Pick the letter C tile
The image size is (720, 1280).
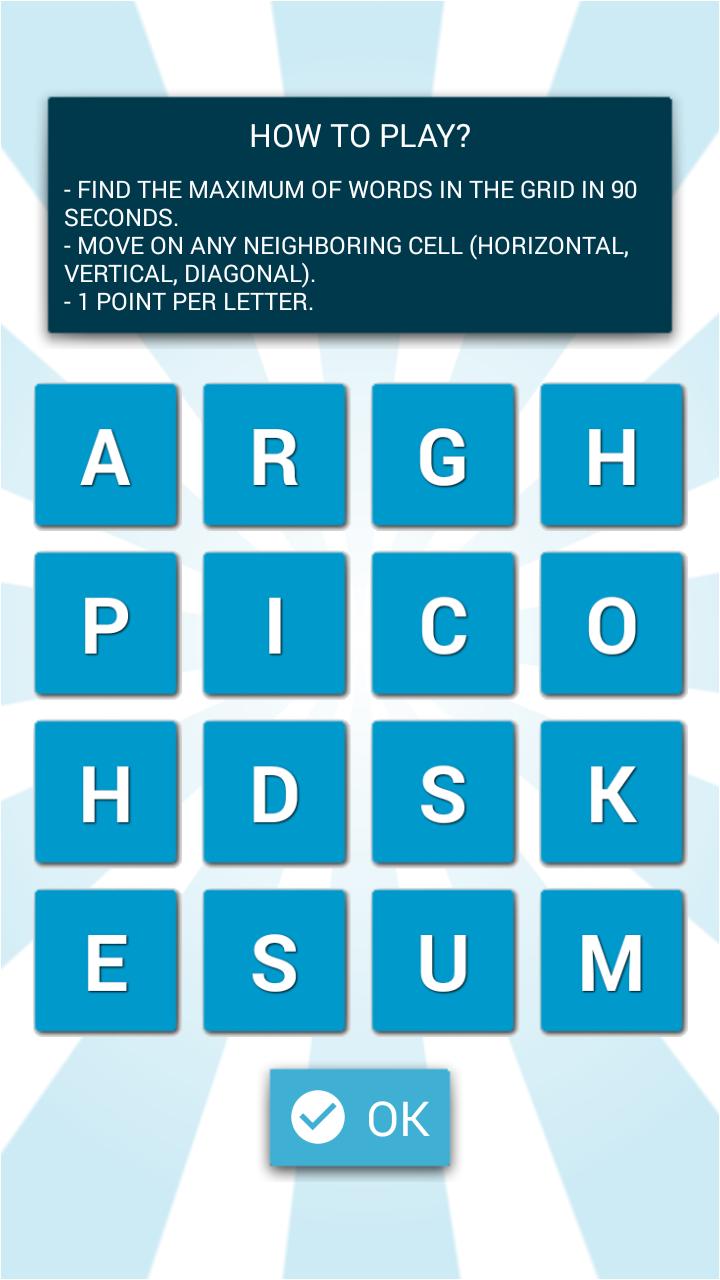click(x=444, y=625)
